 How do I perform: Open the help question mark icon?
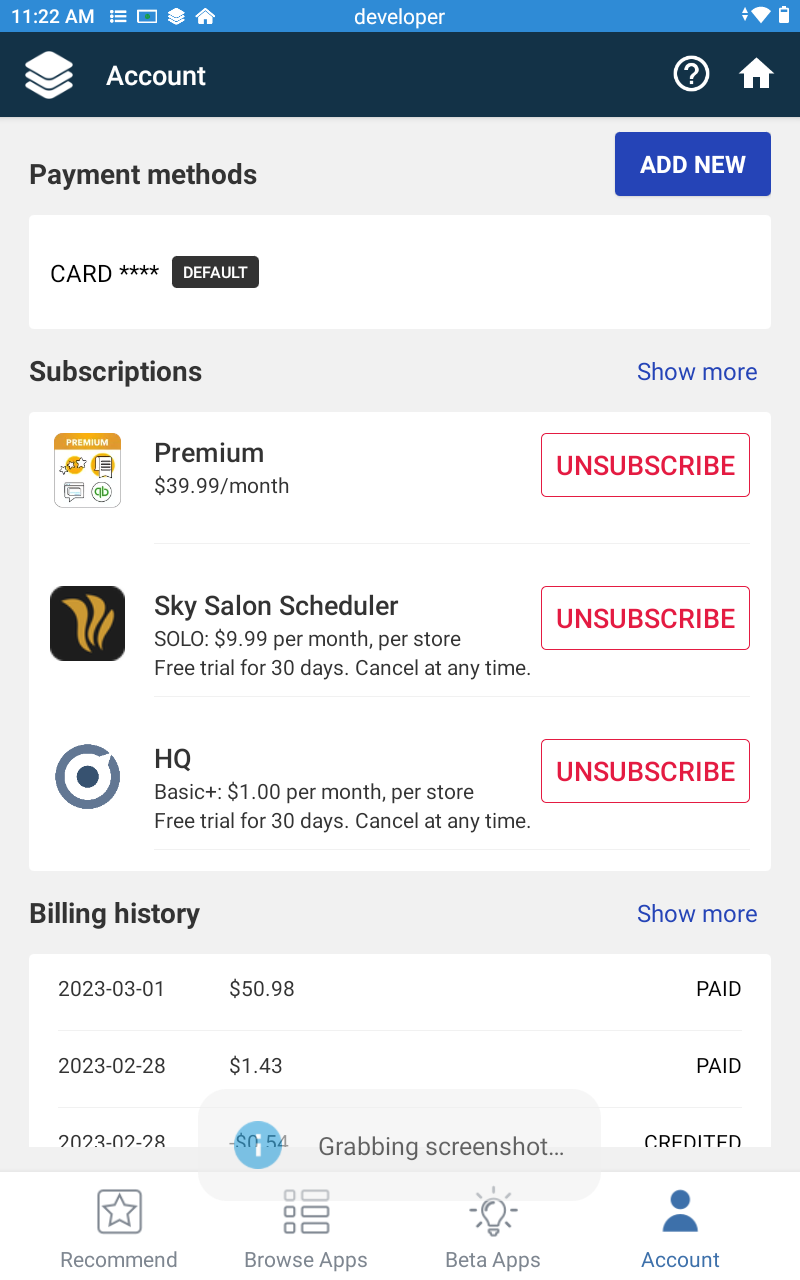pyautogui.click(x=691, y=75)
